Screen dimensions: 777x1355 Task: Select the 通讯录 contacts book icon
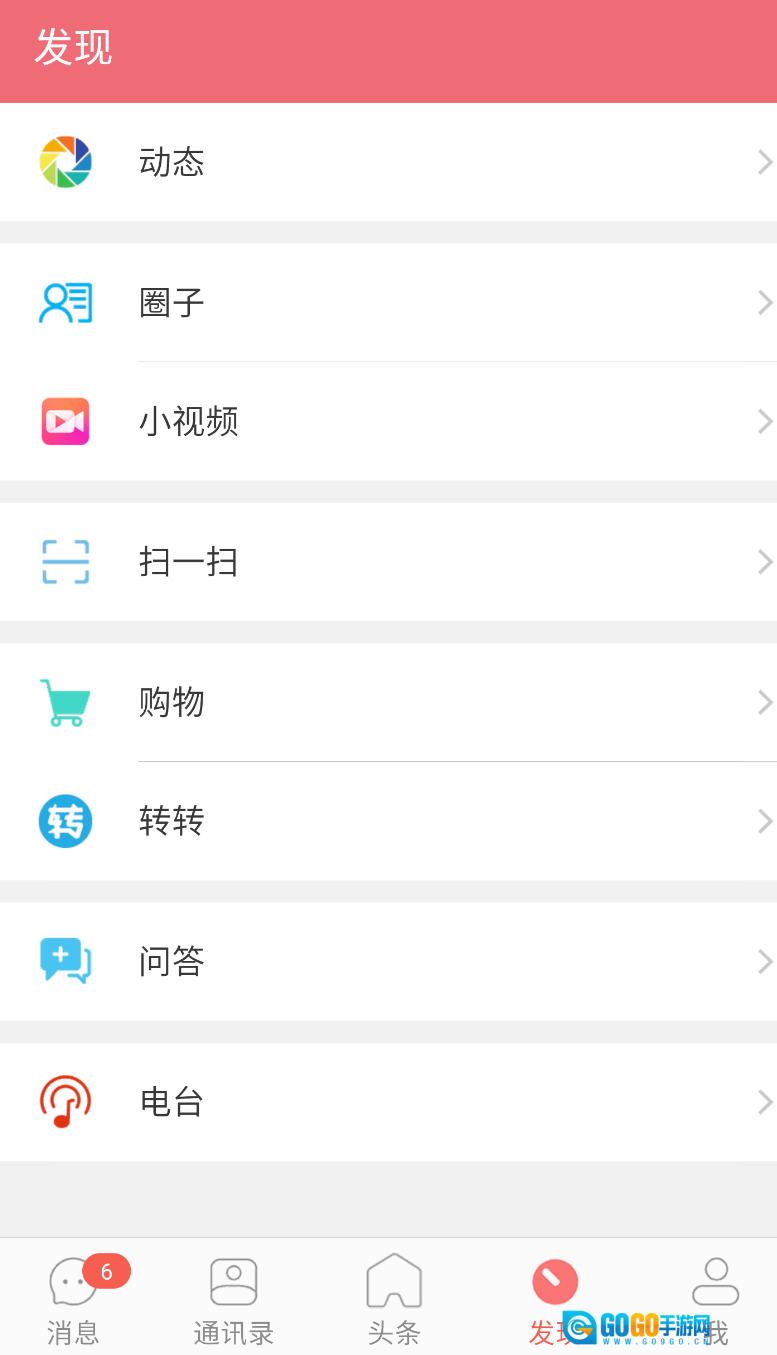233,1281
